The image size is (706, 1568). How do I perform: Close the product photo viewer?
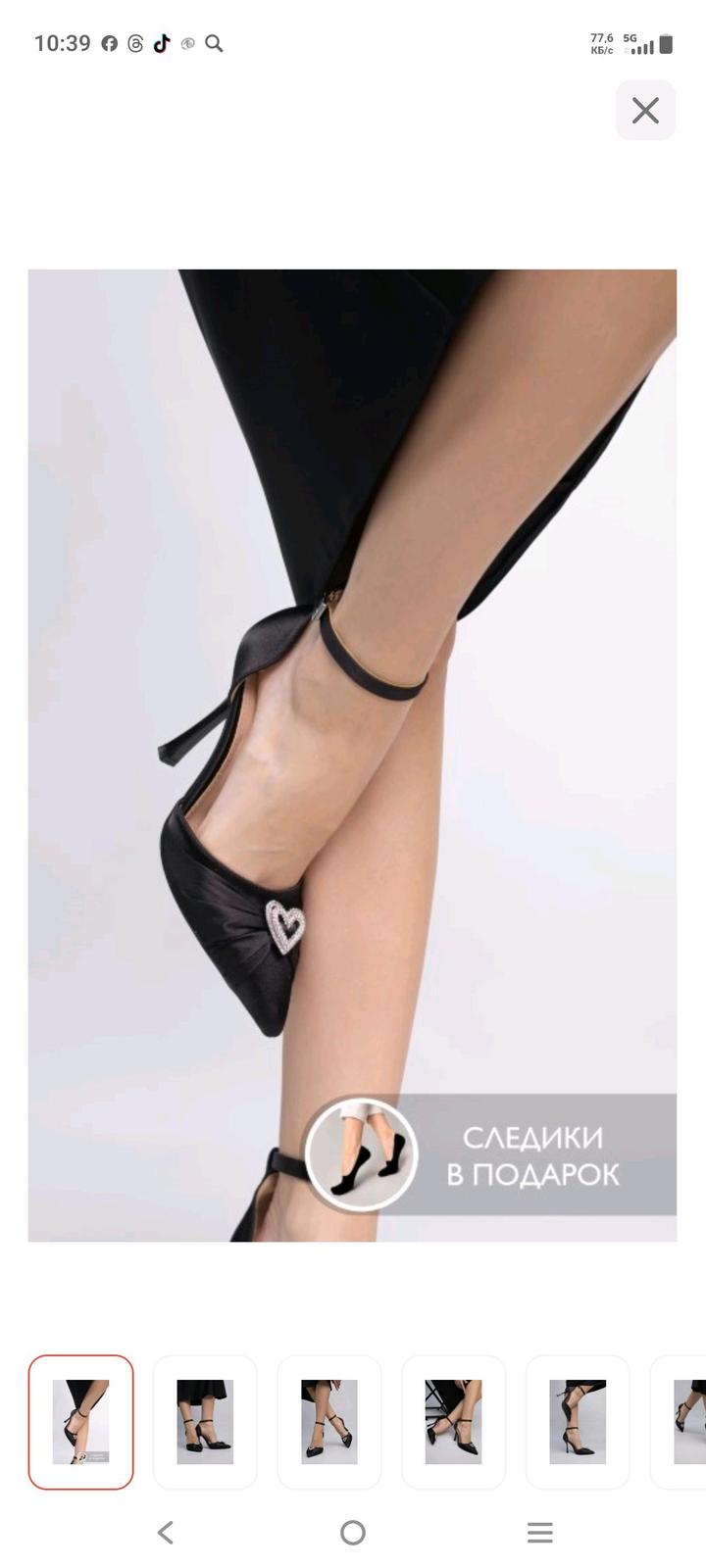[x=645, y=111]
